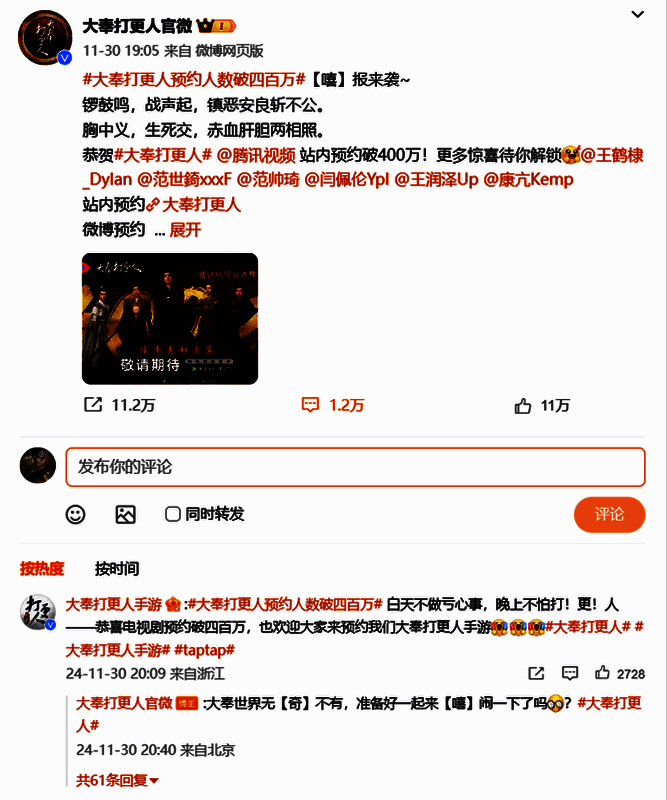
Task: Expand full post text with 展开
Action: pos(185,230)
